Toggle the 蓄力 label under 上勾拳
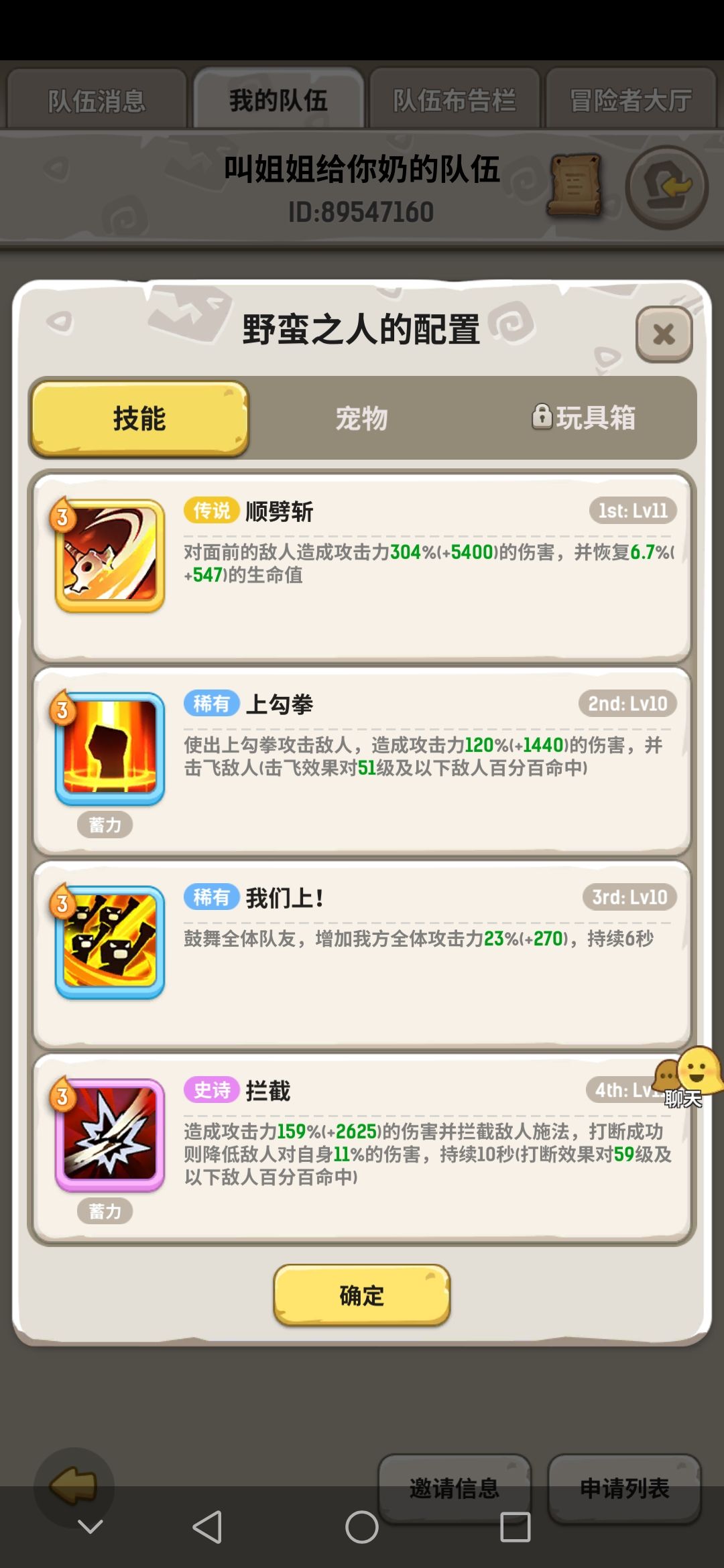 [105, 826]
